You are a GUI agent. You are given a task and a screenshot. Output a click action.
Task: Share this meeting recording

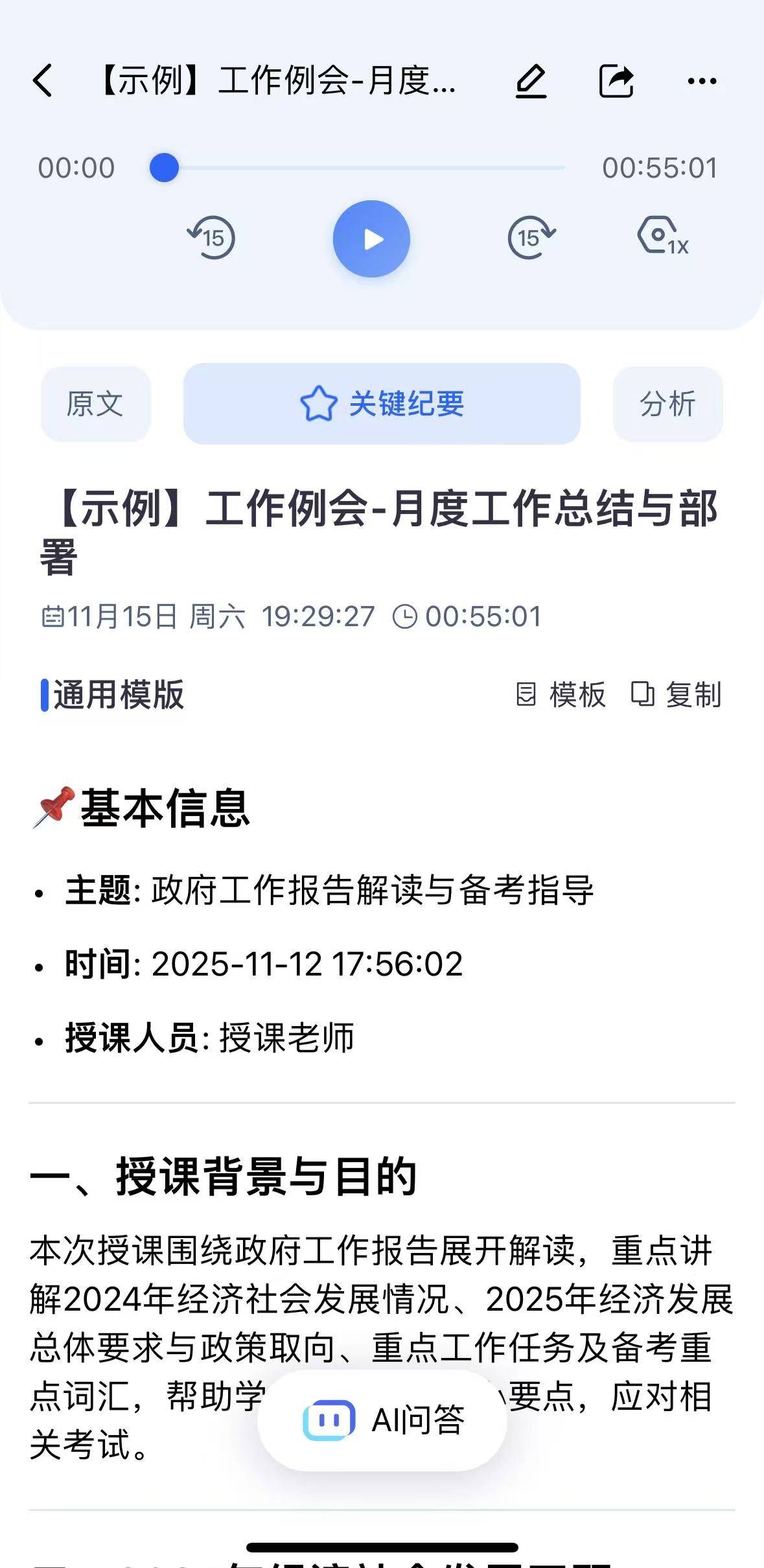click(x=615, y=82)
